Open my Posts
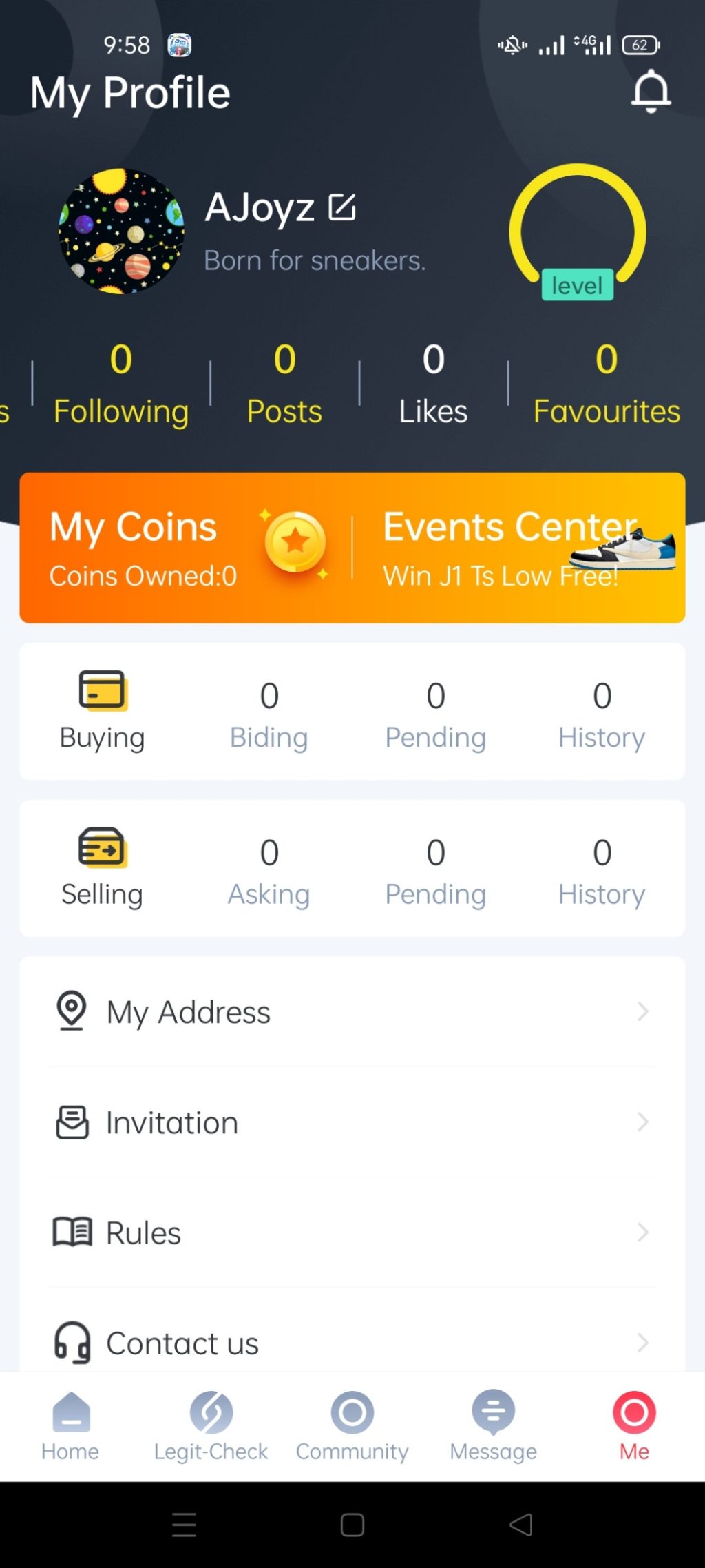This screenshot has width=705, height=1568. pyautogui.click(x=284, y=384)
